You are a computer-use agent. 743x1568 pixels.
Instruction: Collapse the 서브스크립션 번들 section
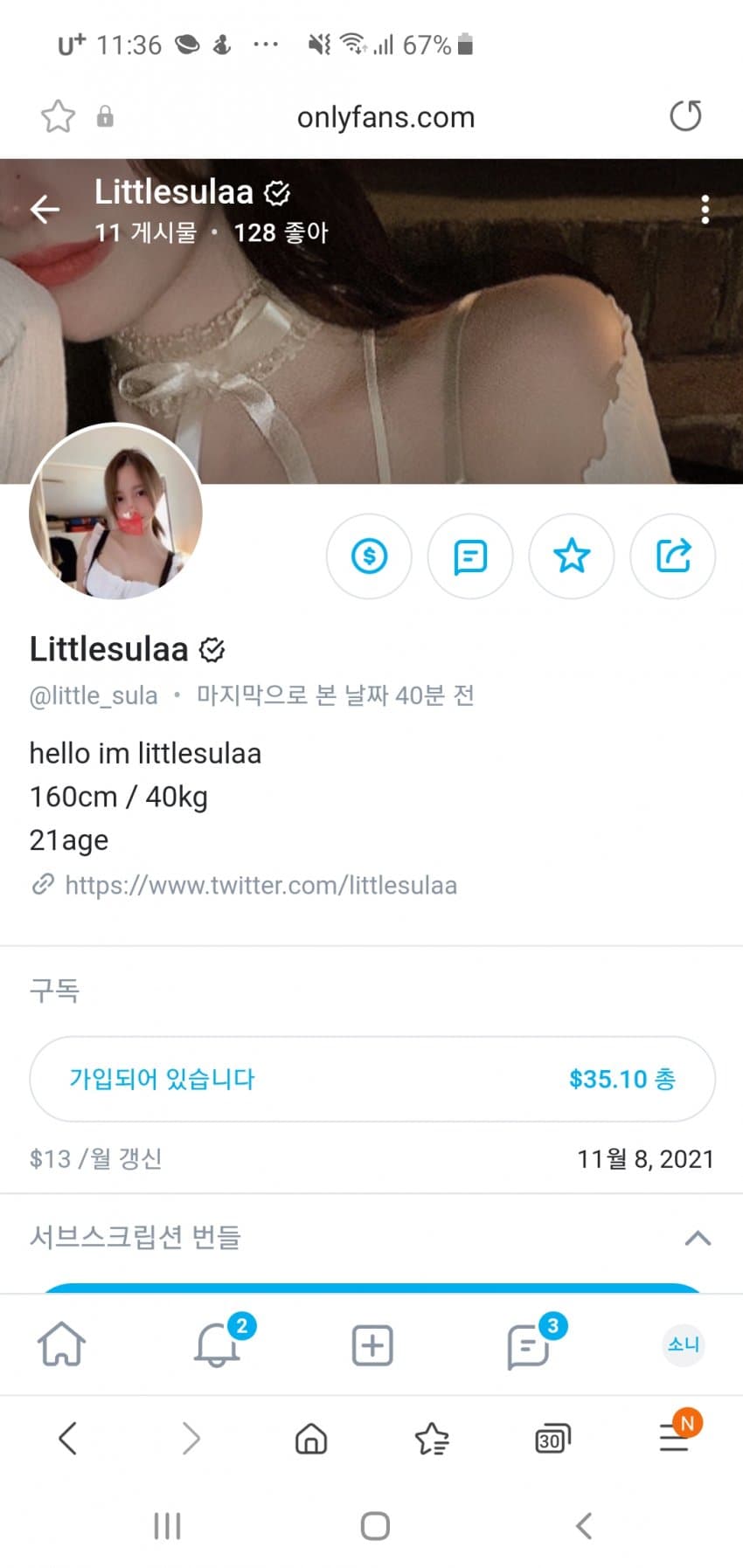click(x=697, y=1237)
